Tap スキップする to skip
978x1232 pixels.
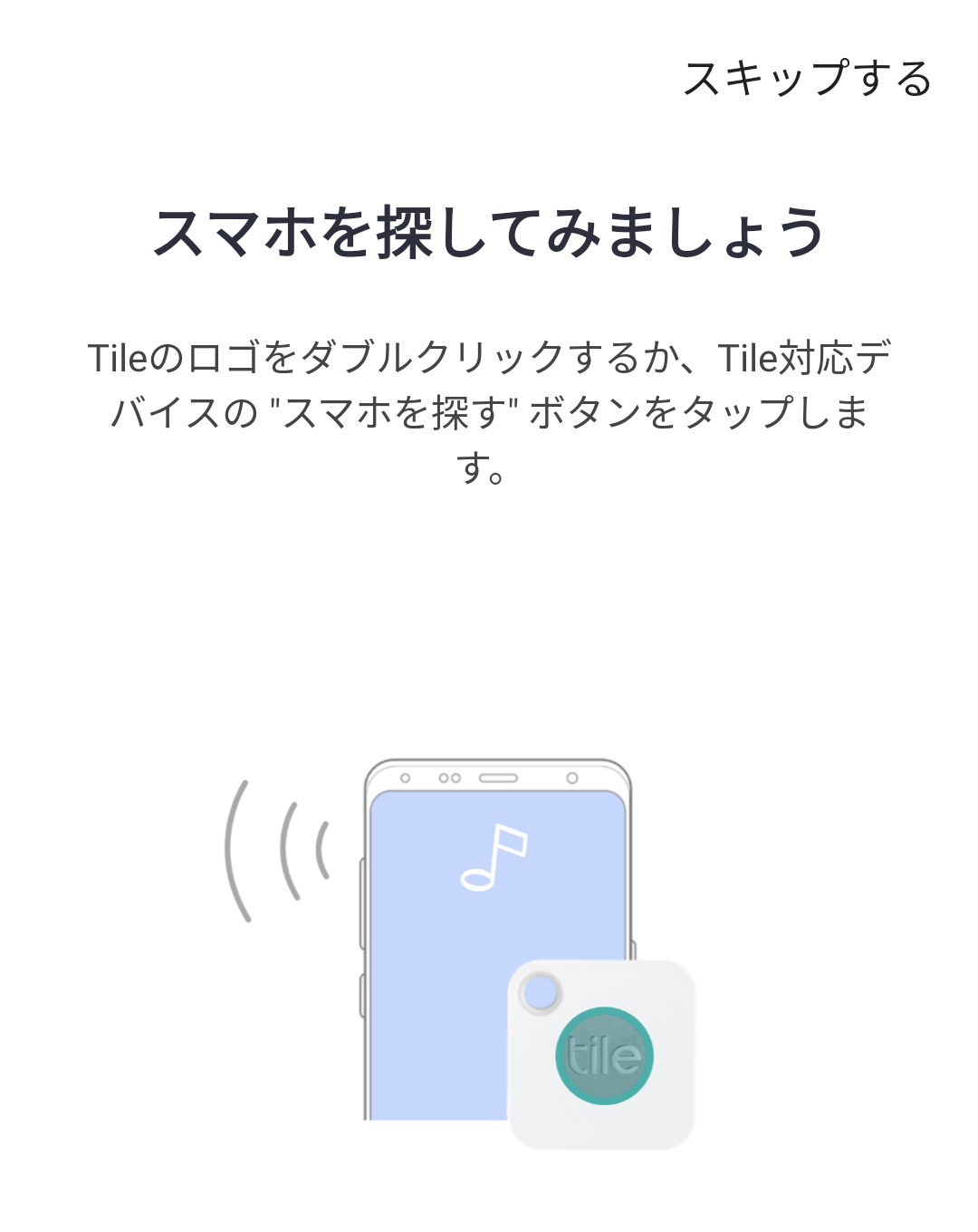pyautogui.click(x=807, y=78)
